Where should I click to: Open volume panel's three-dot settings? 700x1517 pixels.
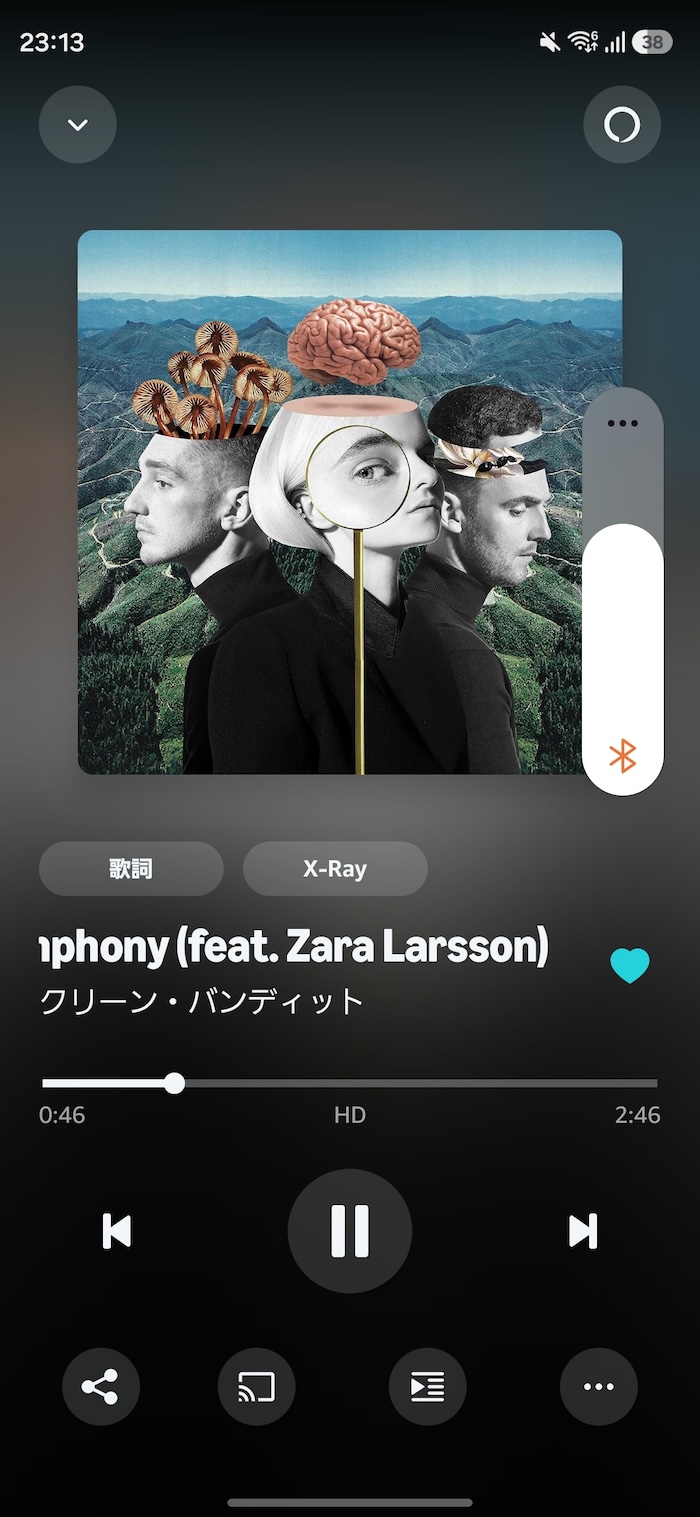coord(622,423)
